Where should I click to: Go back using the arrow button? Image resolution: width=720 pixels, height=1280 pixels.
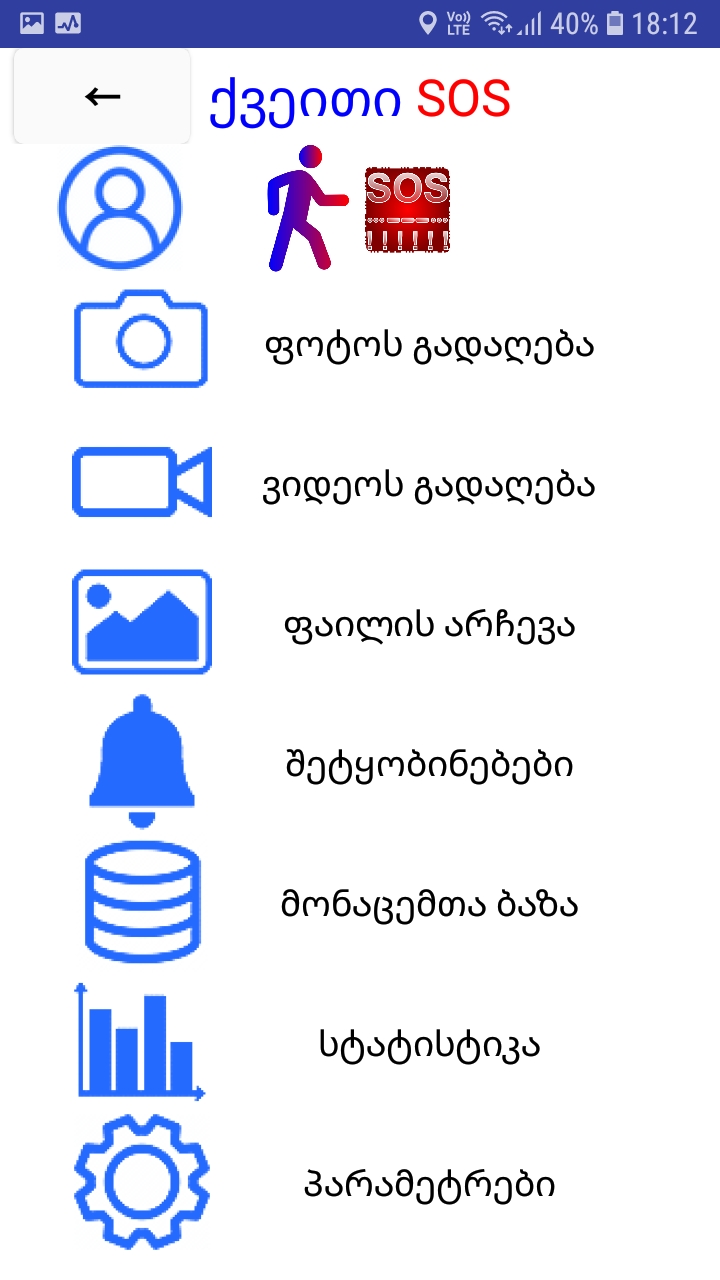point(102,97)
